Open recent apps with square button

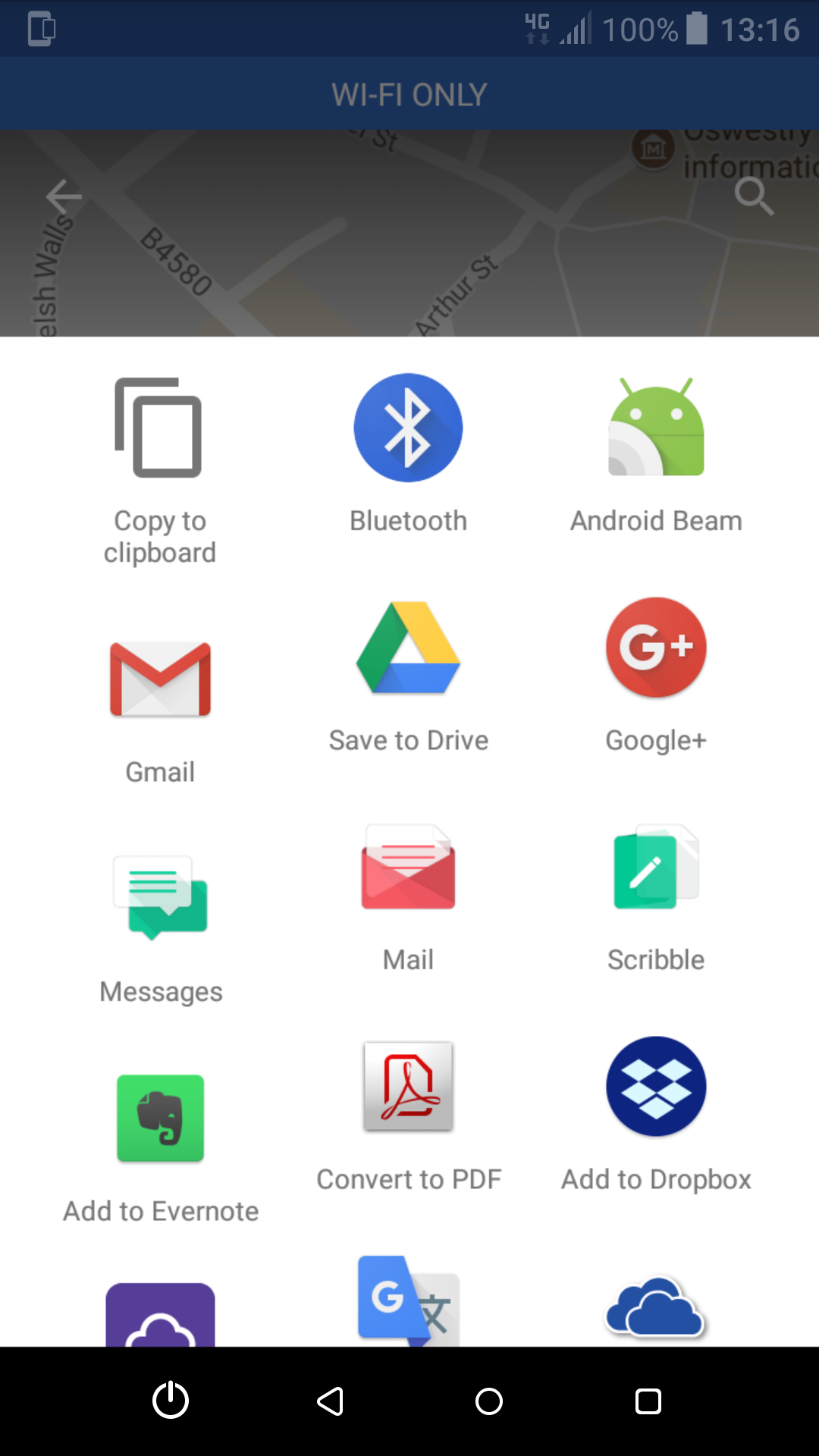pyautogui.click(x=648, y=1401)
